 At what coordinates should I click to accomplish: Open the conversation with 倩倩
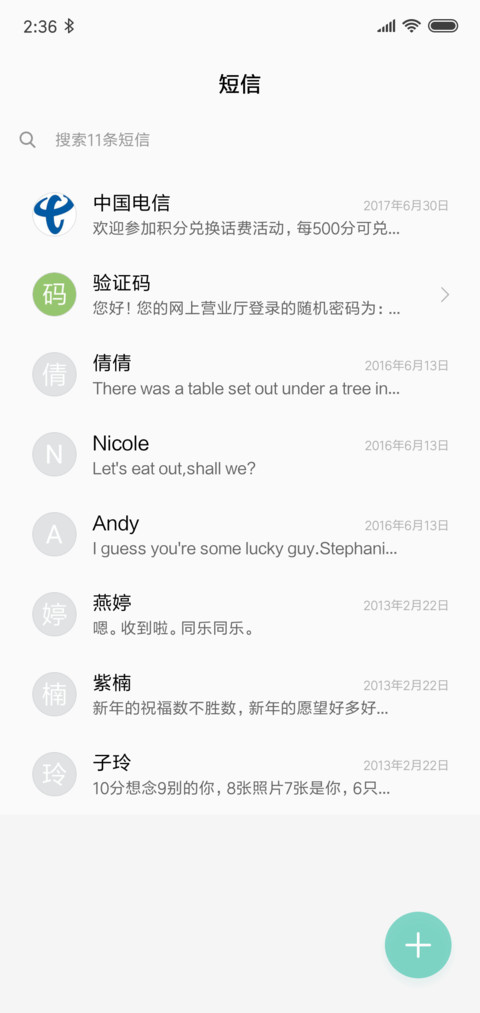pyautogui.click(x=240, y=375)
